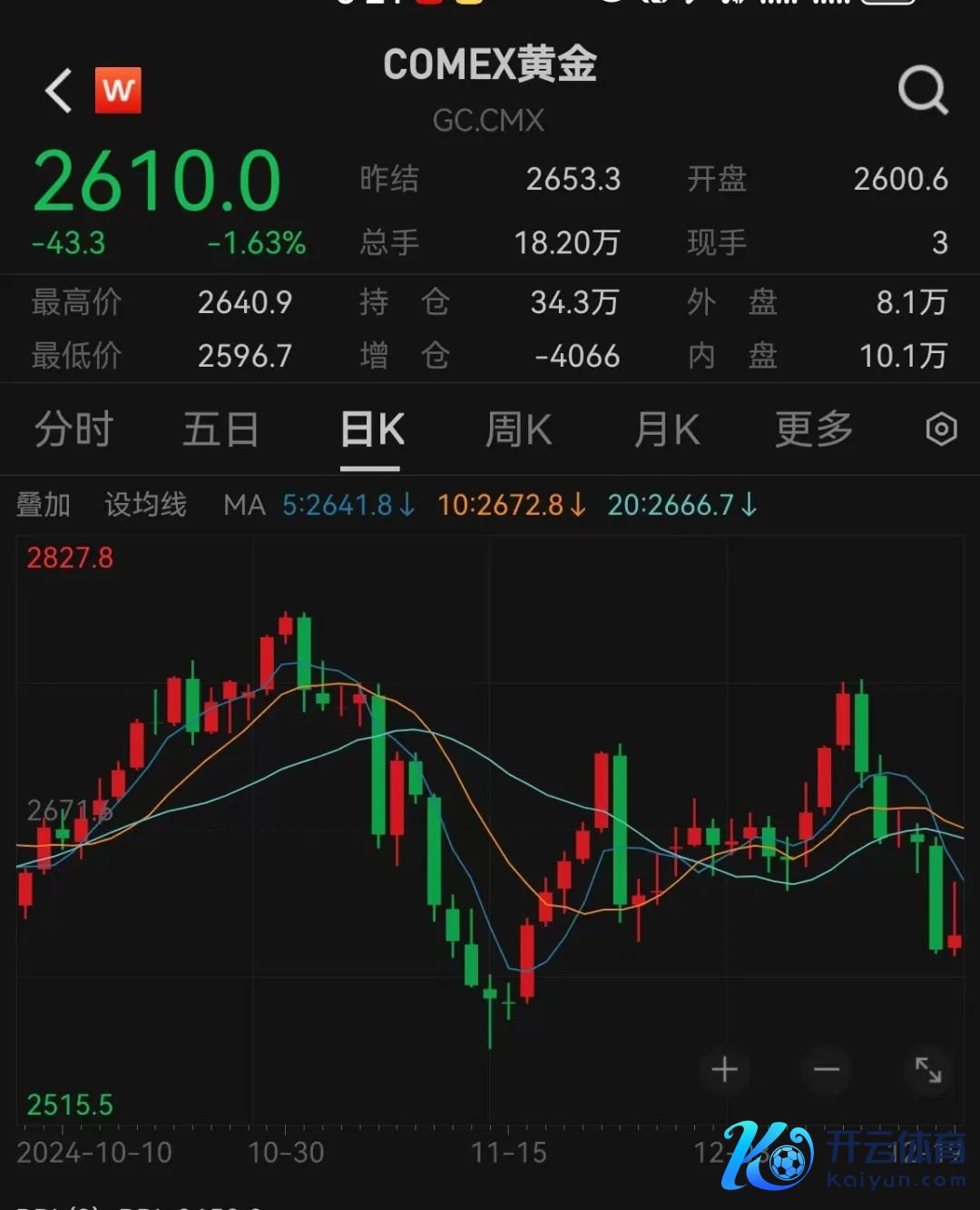The image size is (980, 1210).
Task: Tap 叠加 to overlay another symbol
Action: 44,505
